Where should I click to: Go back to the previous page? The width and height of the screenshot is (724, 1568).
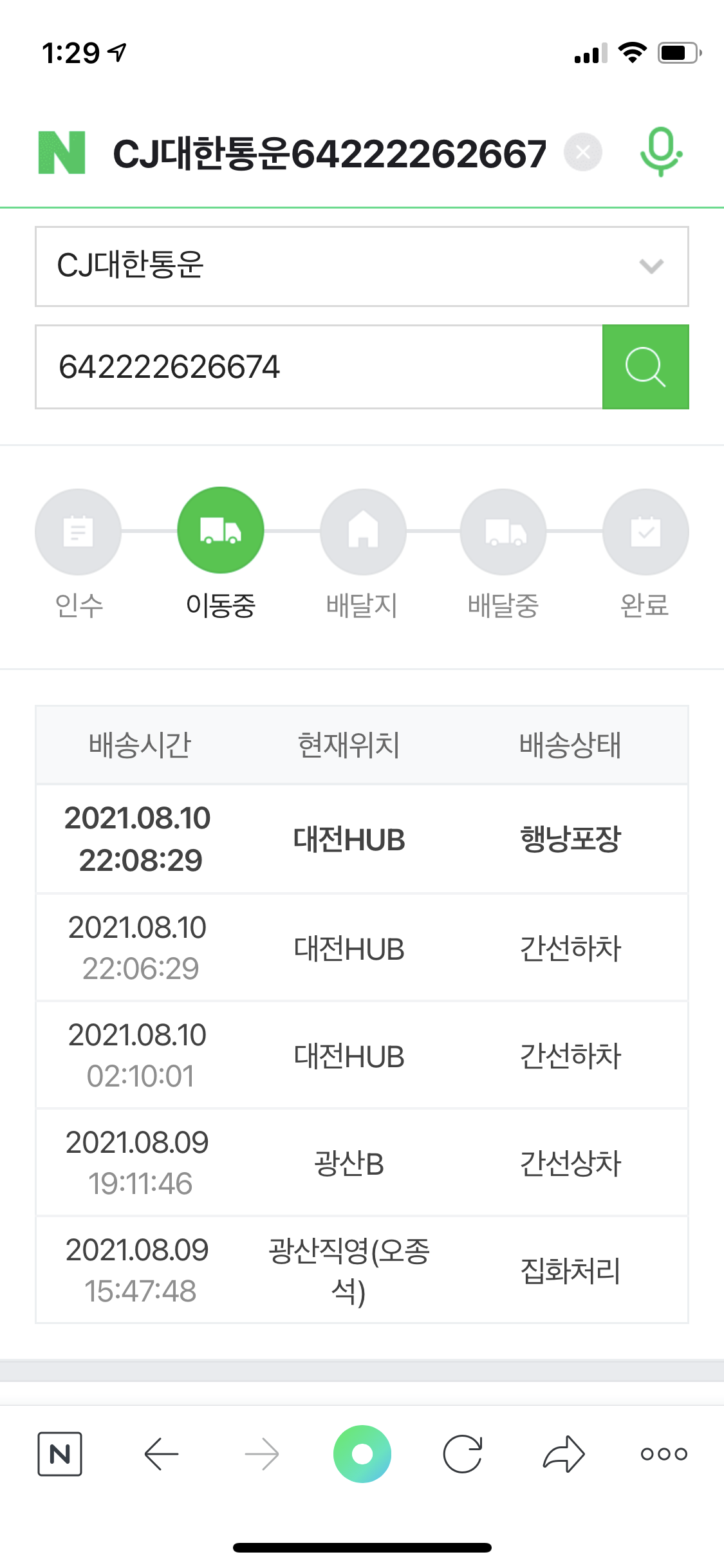coord(161,1454)
